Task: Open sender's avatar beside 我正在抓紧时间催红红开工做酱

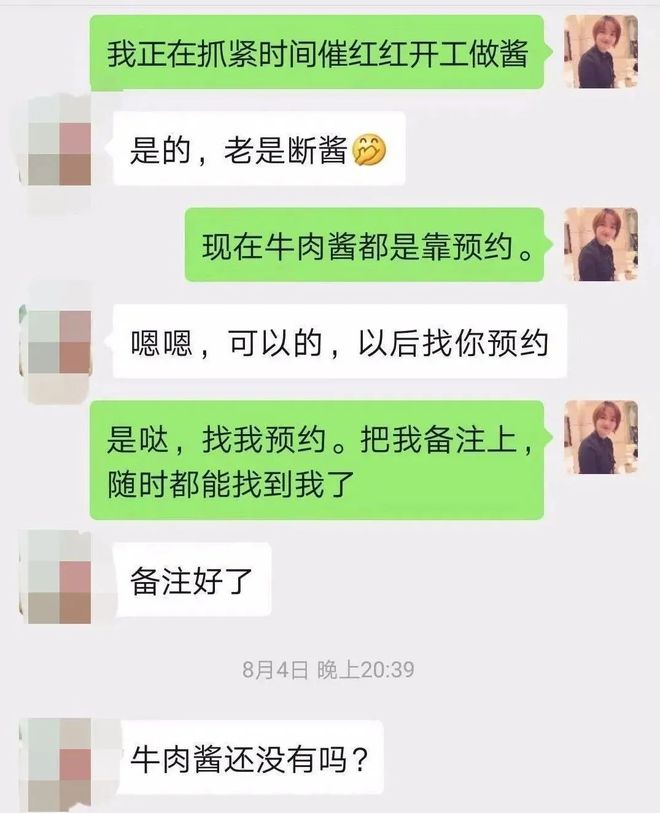Action: pos(600,52)
